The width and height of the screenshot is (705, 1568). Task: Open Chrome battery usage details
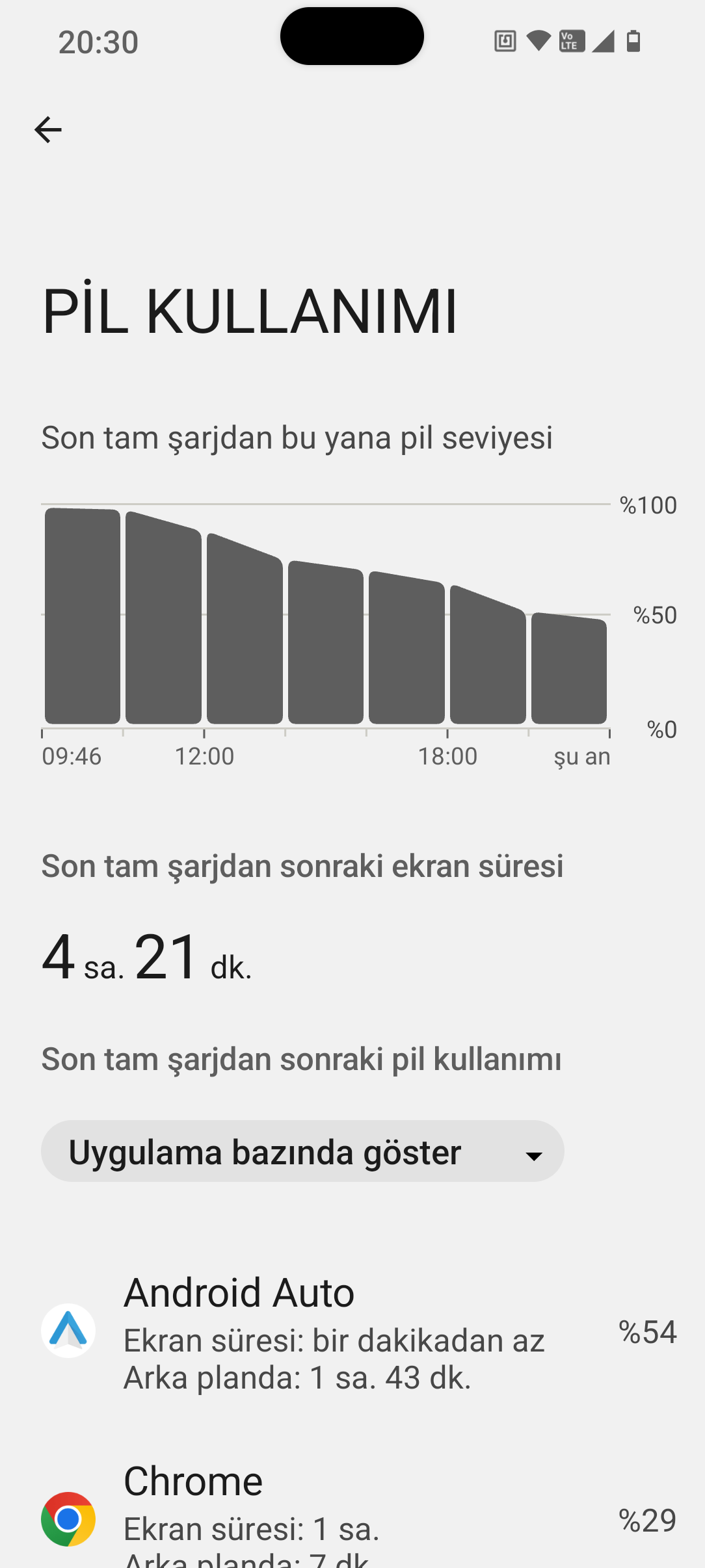tap(352, 1509)
